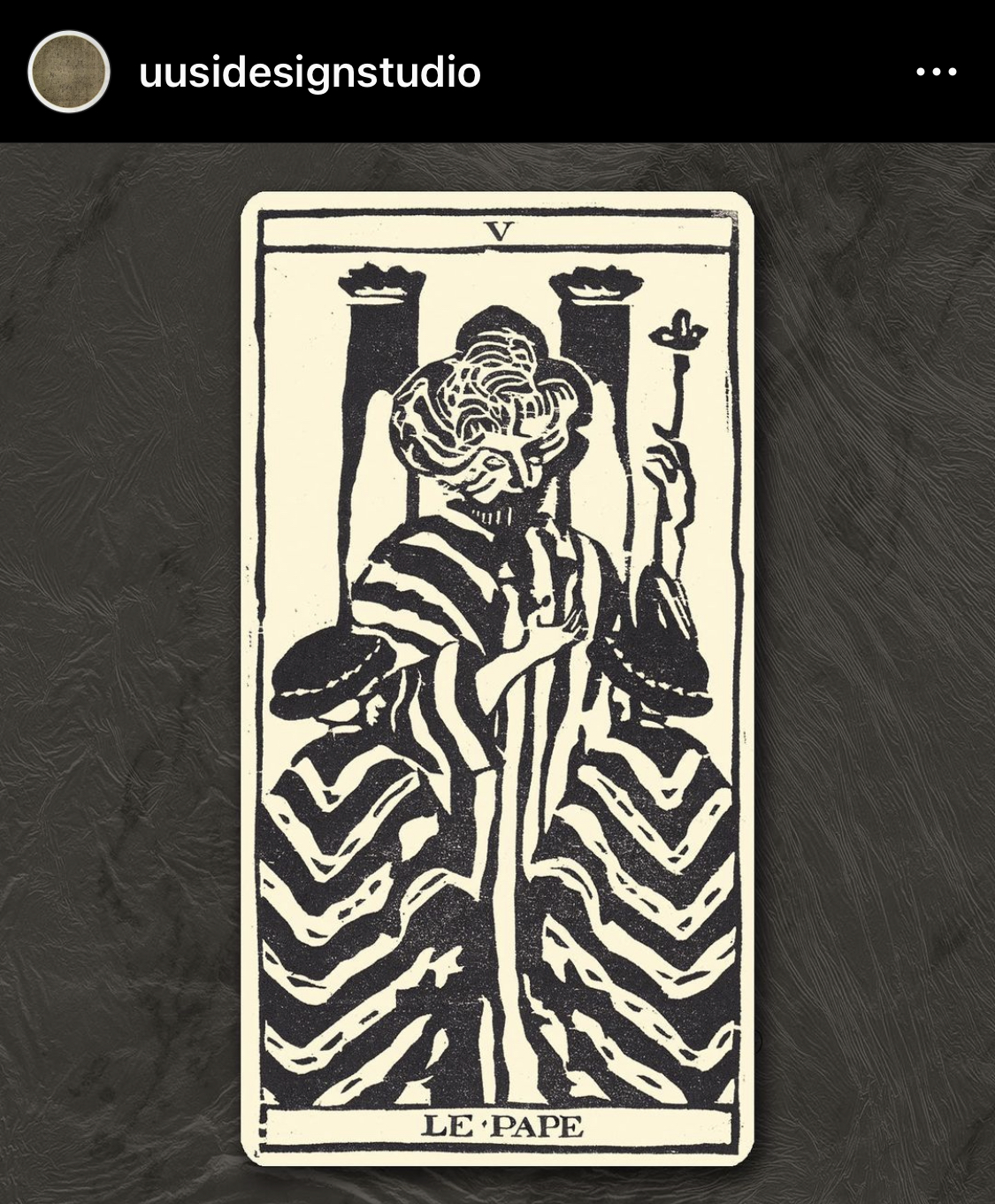Open the post's three-dot options menu
The width and height of the screenshot is (995, 1204).
click(x=937, y=73)
